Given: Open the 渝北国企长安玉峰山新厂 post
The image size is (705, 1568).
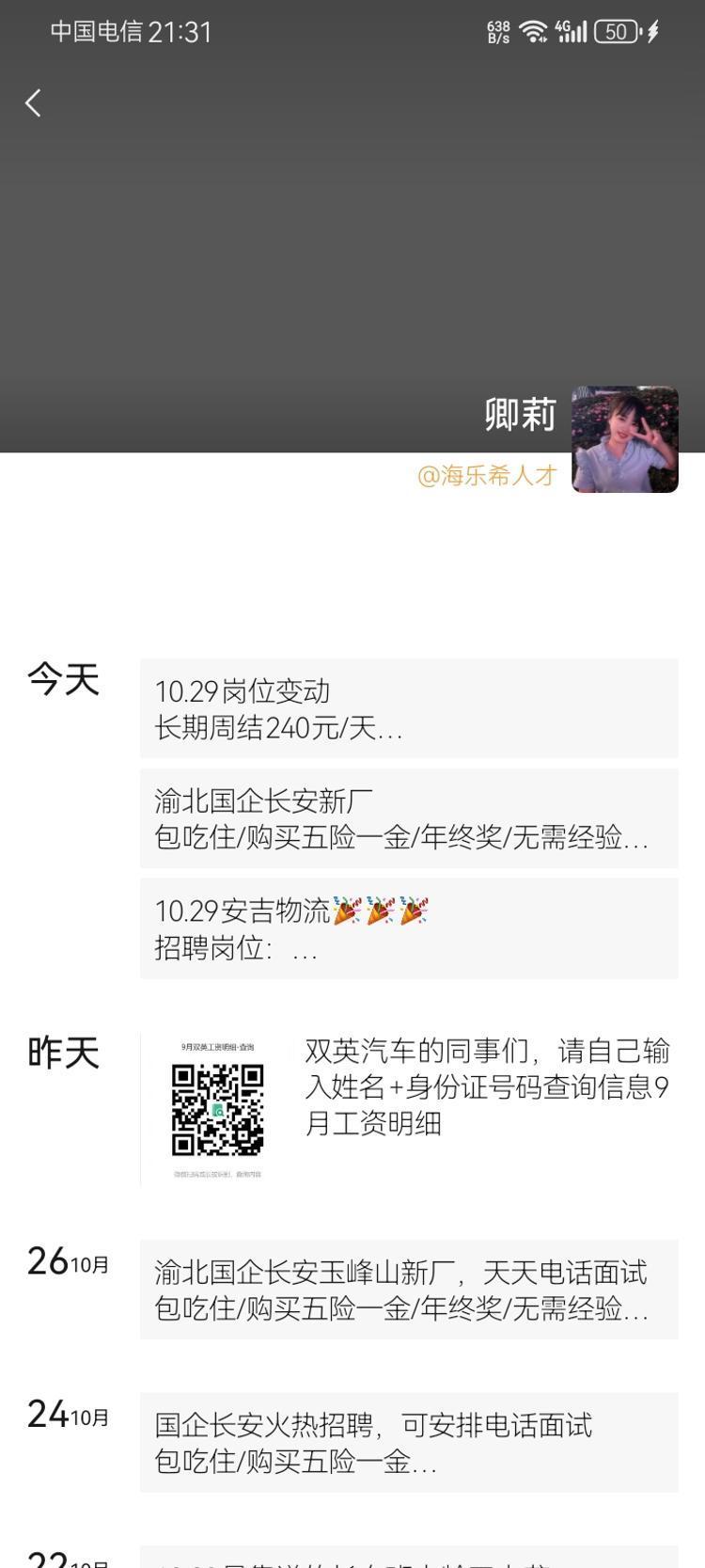Looking at the screenshot, I should [x=408, y=1290].
